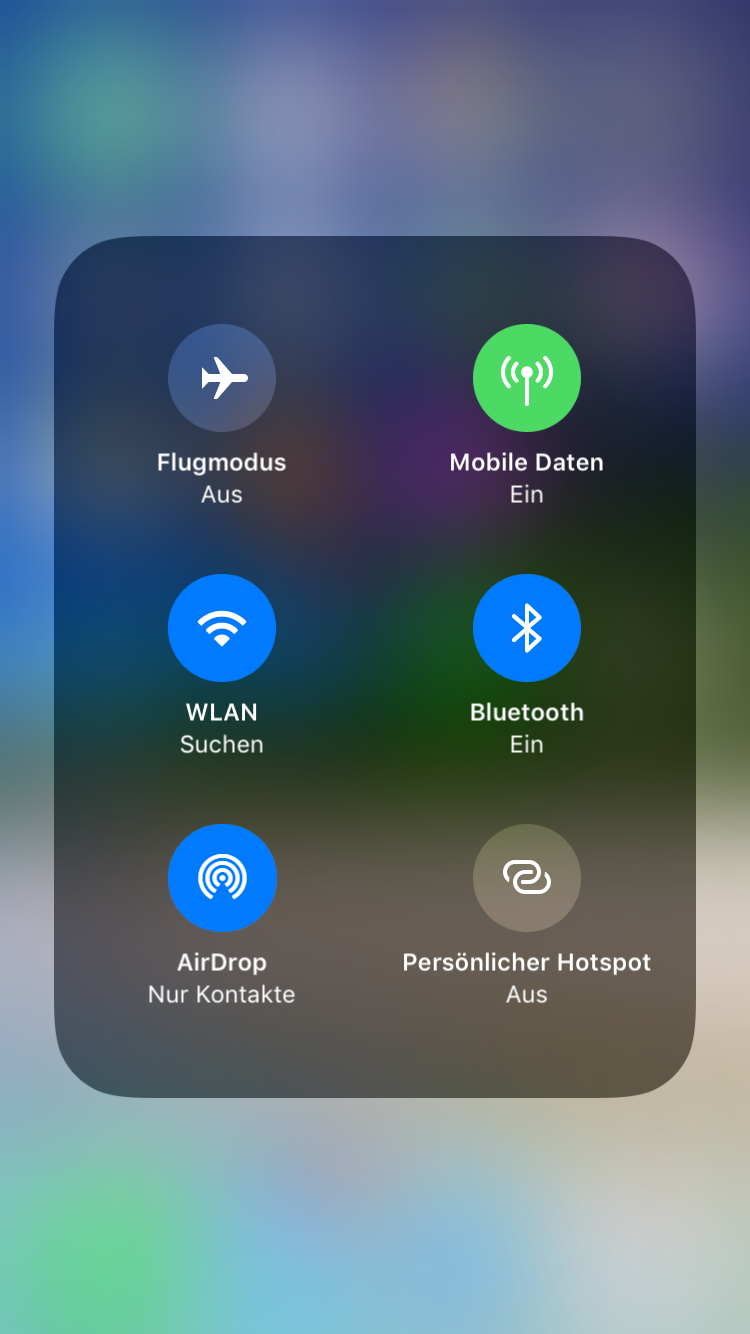Open AirDrop receiving options
Viewport: 750px width, 1334px height.
pyautogui.click(x=222, y=878)
